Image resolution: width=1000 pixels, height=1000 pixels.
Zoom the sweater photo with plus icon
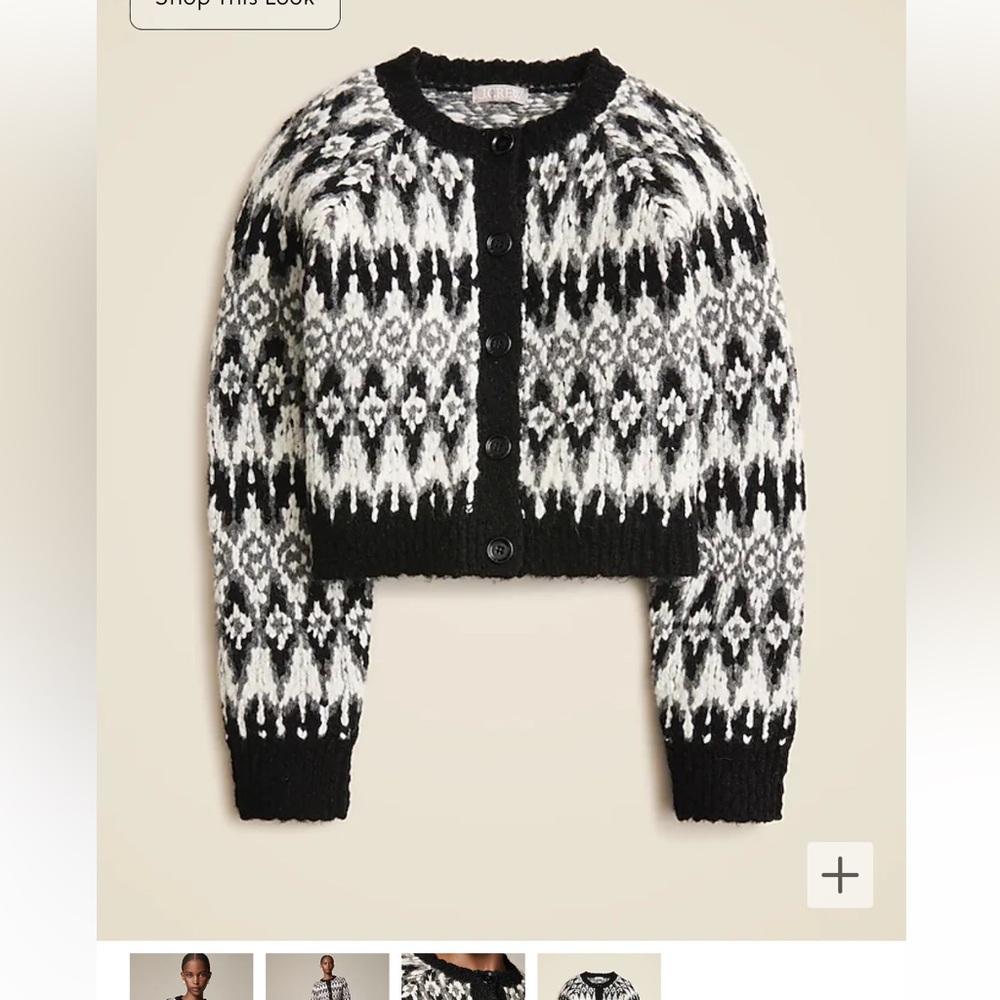(840, 875)
